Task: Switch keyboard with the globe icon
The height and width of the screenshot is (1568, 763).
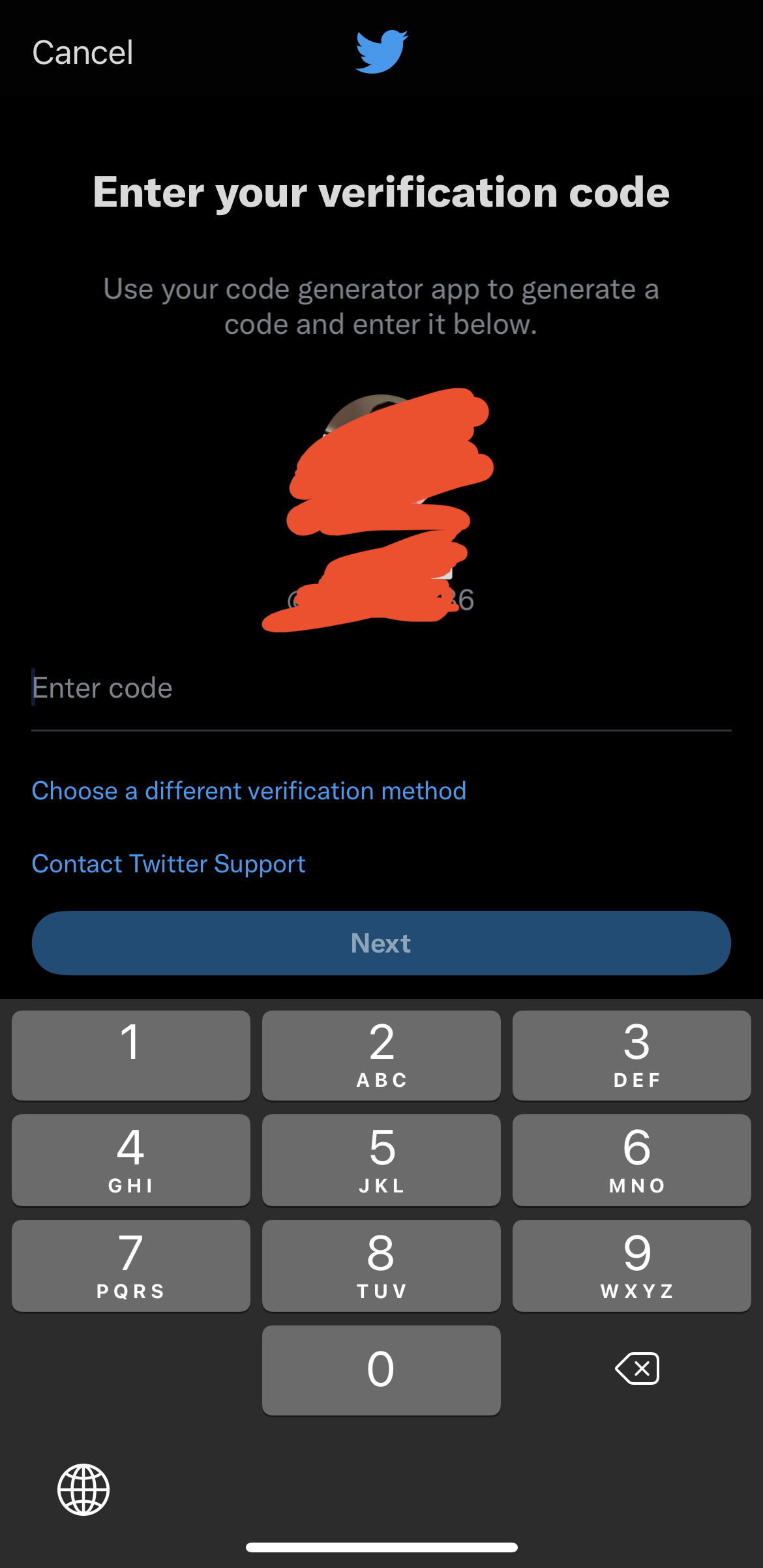Action: coord(83,1490)
